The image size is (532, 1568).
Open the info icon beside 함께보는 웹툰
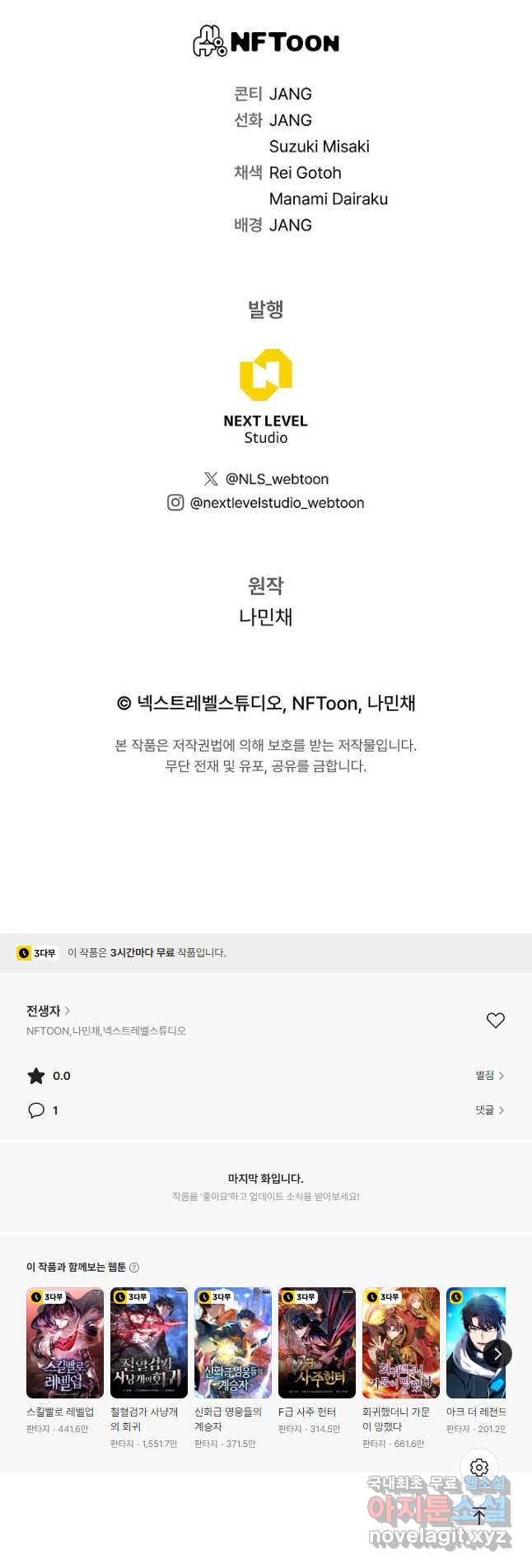134,1268
